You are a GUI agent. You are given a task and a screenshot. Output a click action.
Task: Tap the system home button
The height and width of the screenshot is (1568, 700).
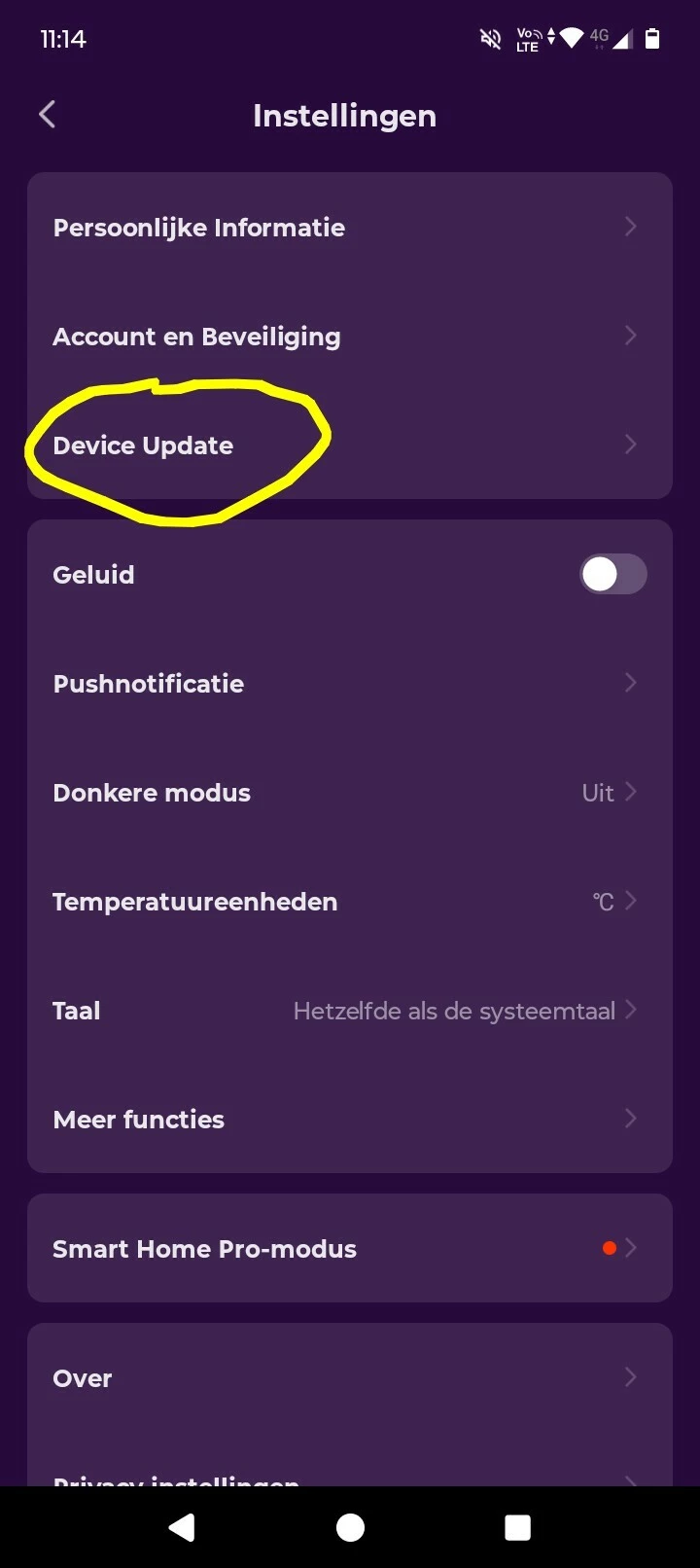coord(350,1527)
